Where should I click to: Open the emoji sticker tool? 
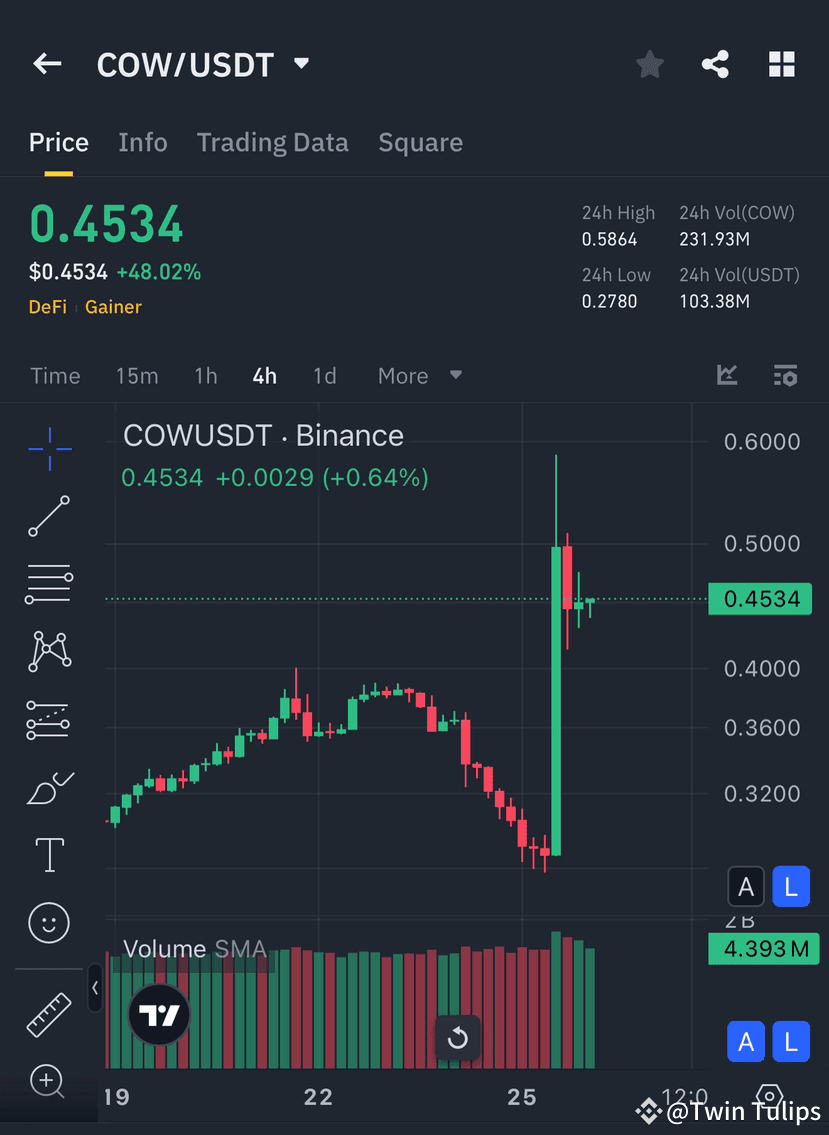tap(47, 923)
